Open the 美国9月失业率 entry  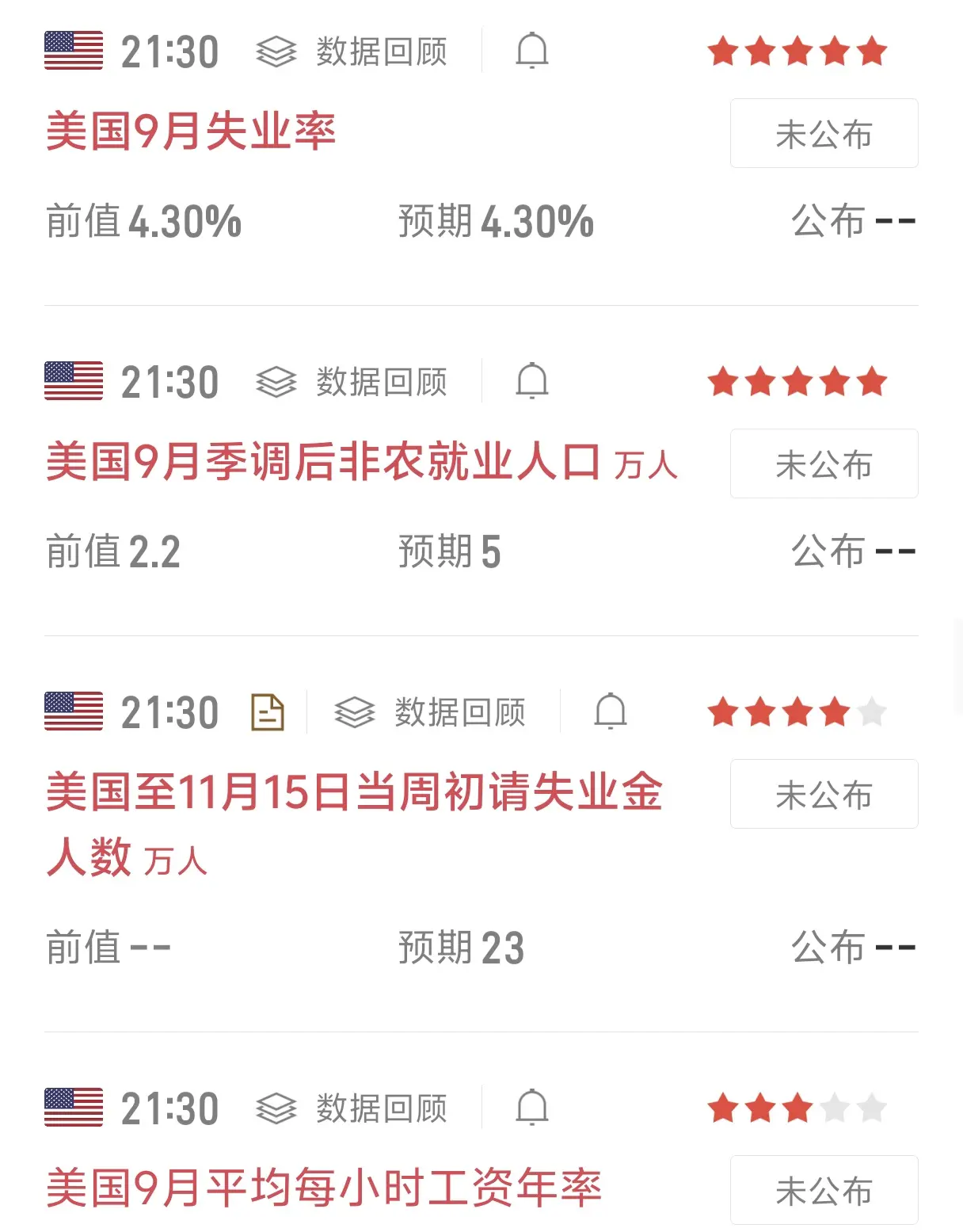tap(191, 132)
